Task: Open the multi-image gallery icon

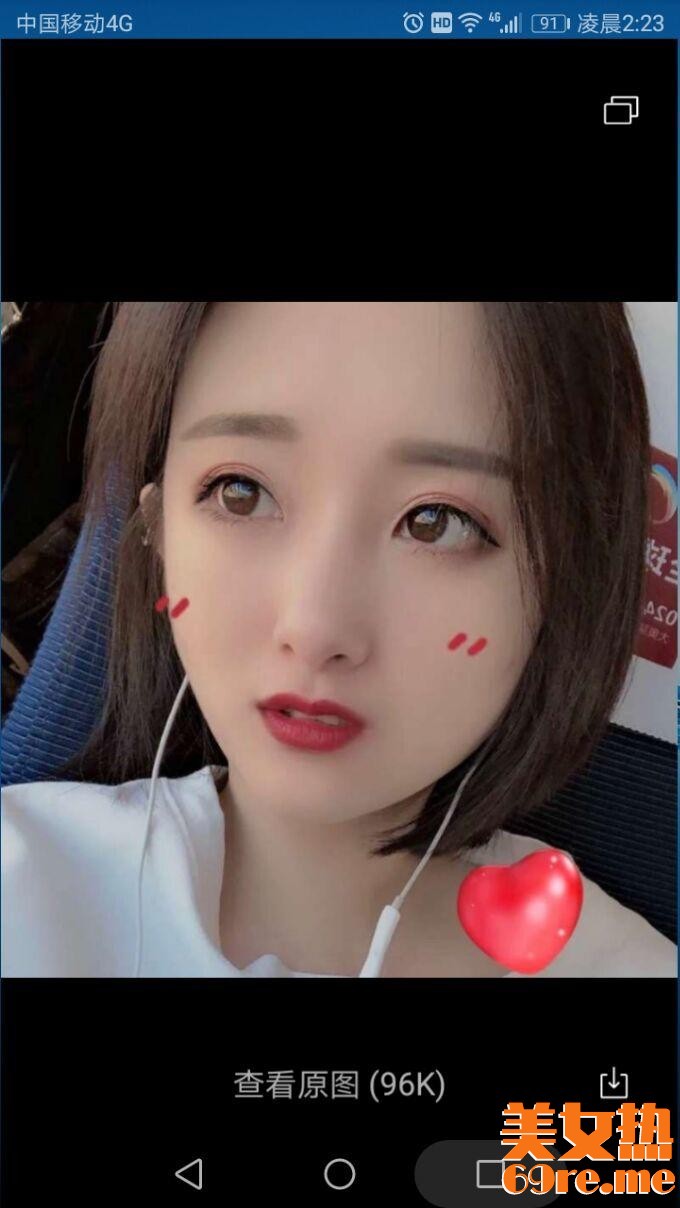Action: 621,110
